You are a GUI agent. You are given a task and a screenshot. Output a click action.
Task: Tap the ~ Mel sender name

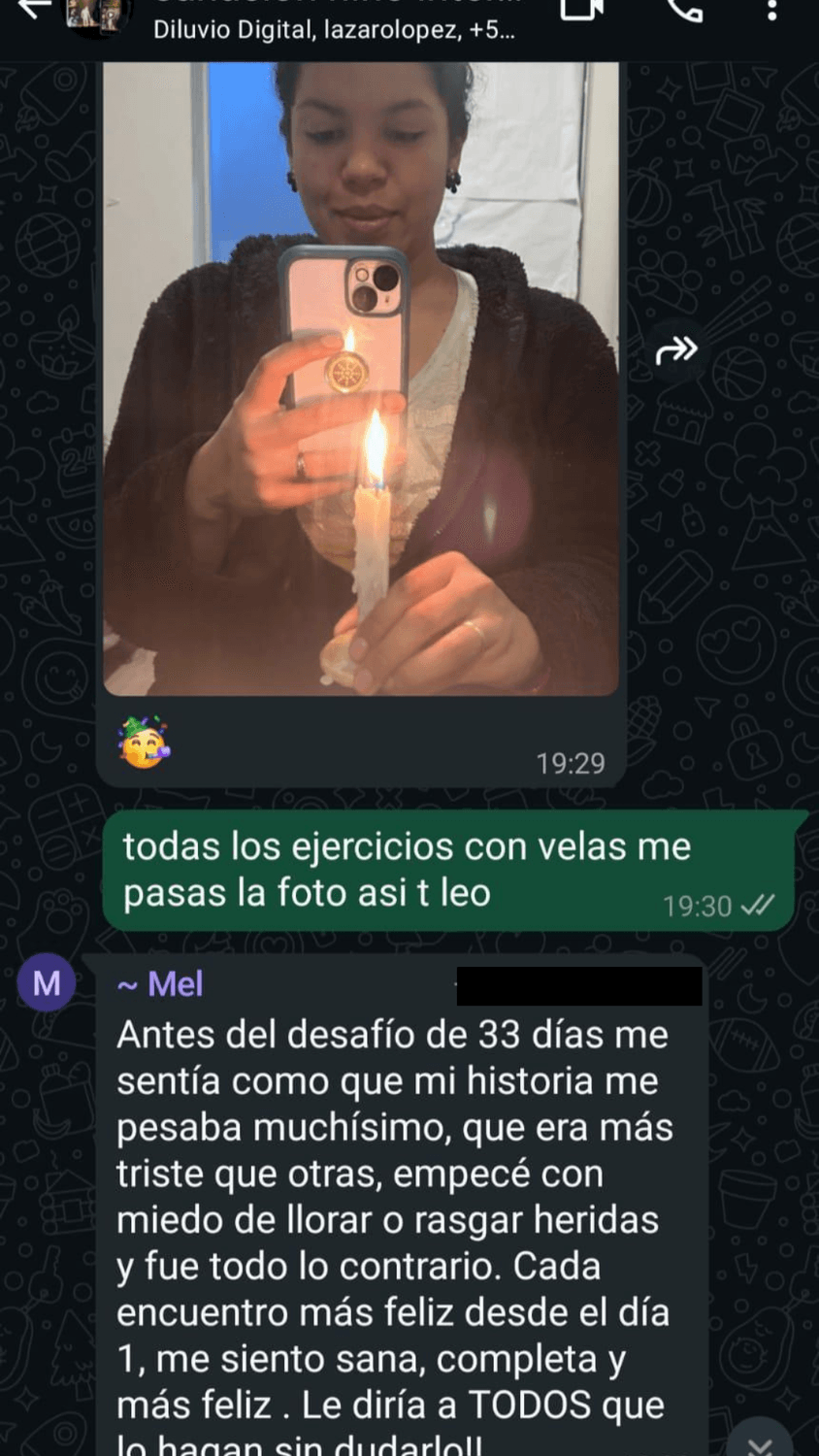coord(160,984)
